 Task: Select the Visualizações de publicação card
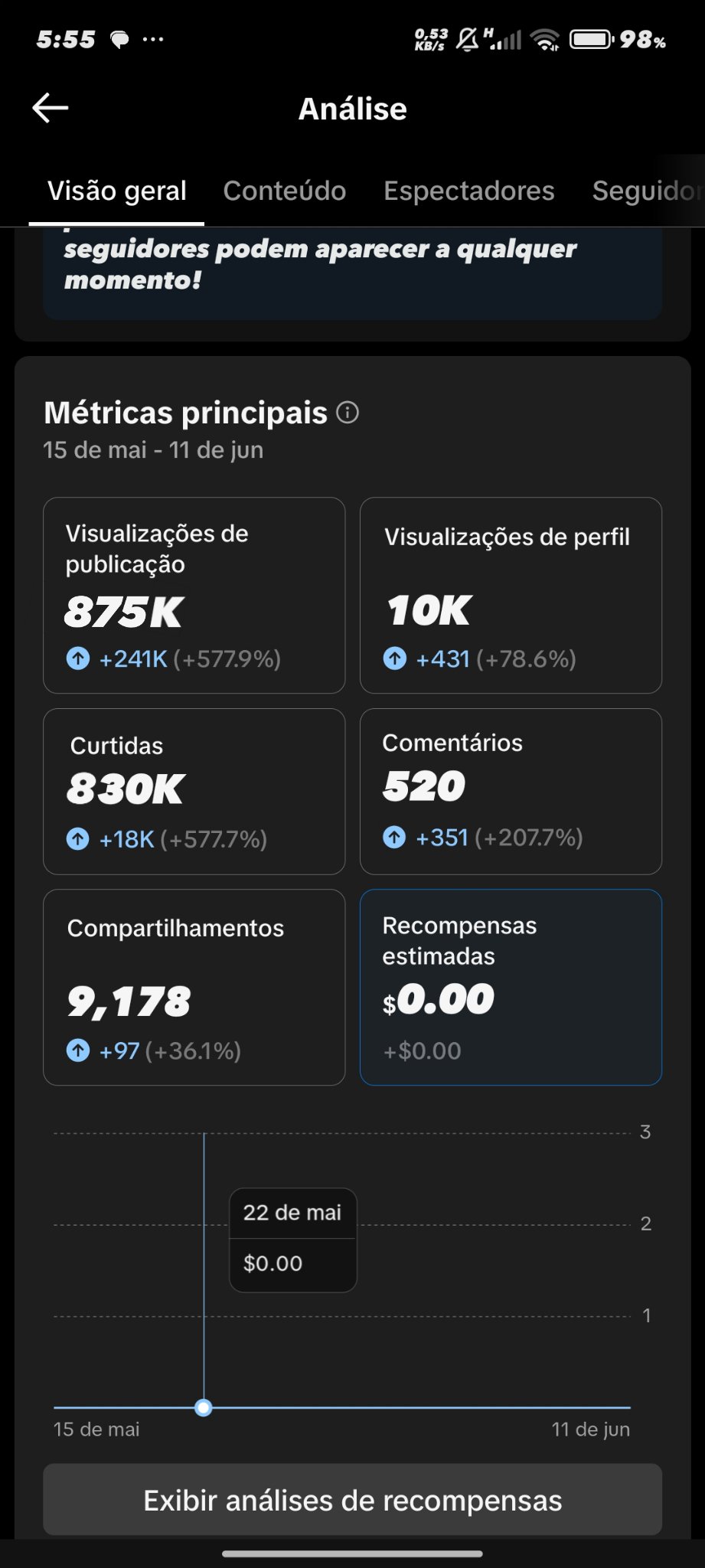(x=194, y=596)
